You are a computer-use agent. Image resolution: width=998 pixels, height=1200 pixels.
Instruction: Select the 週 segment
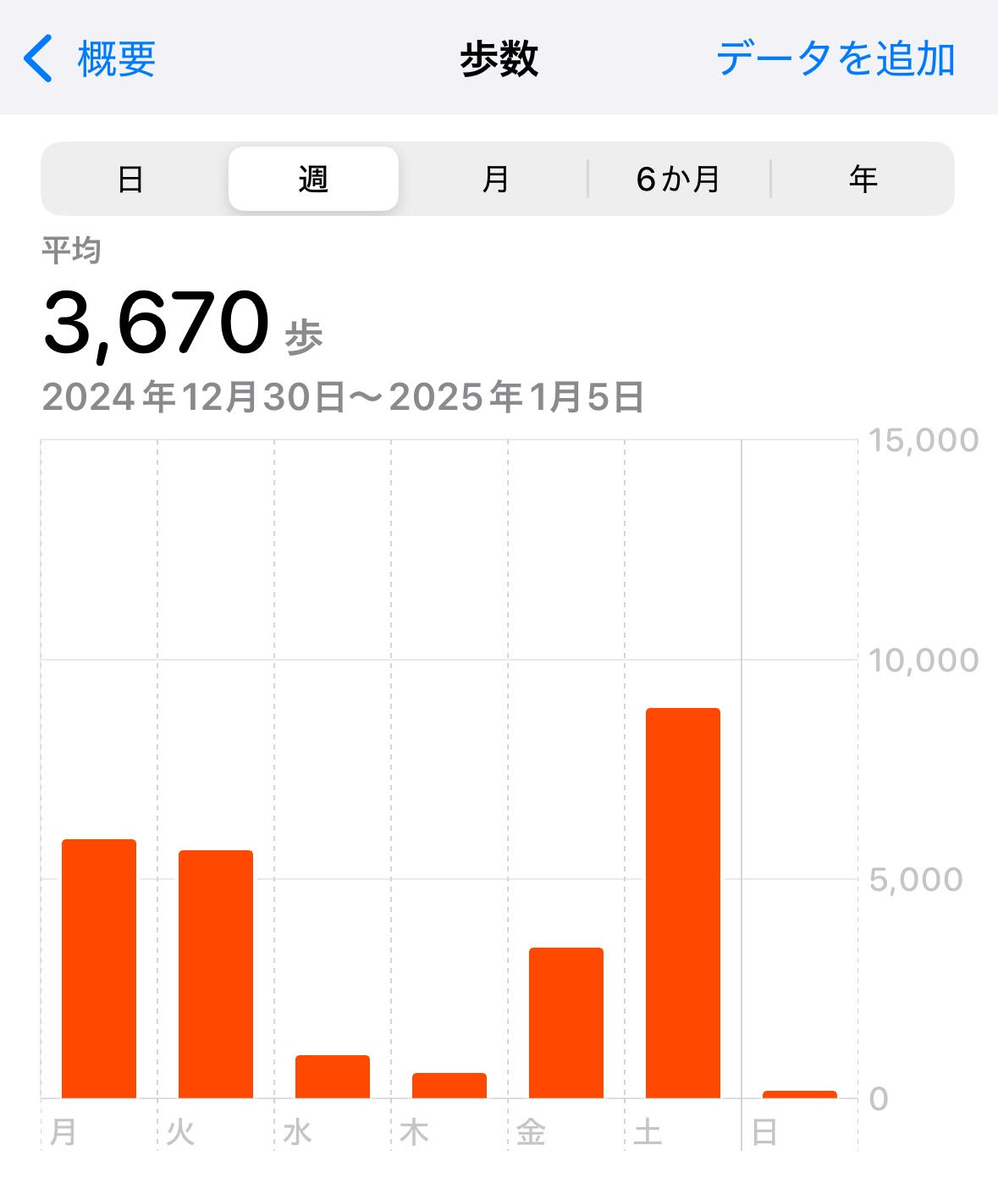click(313, 179)
